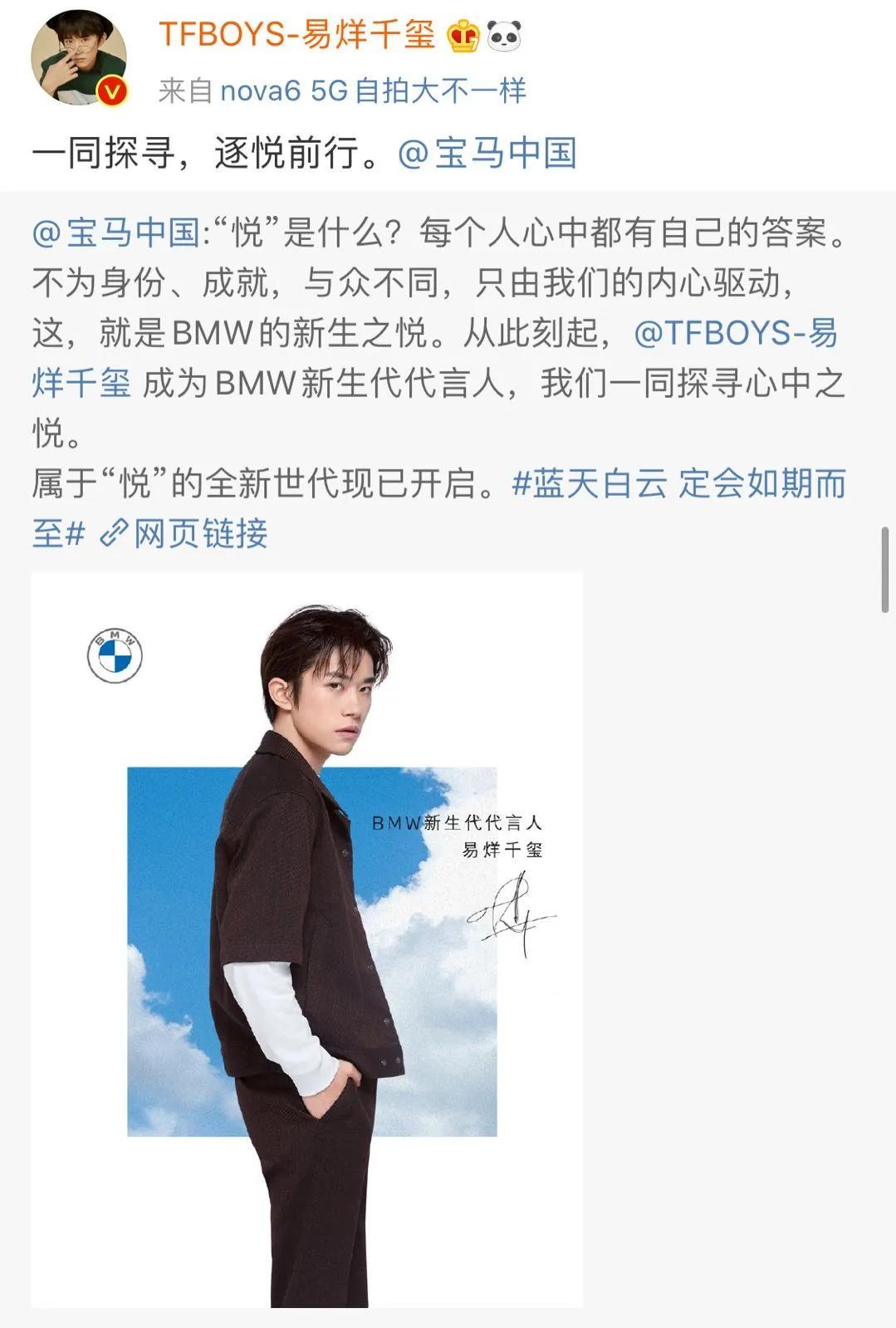Open @宝马中国 in the reposted content
Screen dimensions: 896x1328
(x=115, y=233)
